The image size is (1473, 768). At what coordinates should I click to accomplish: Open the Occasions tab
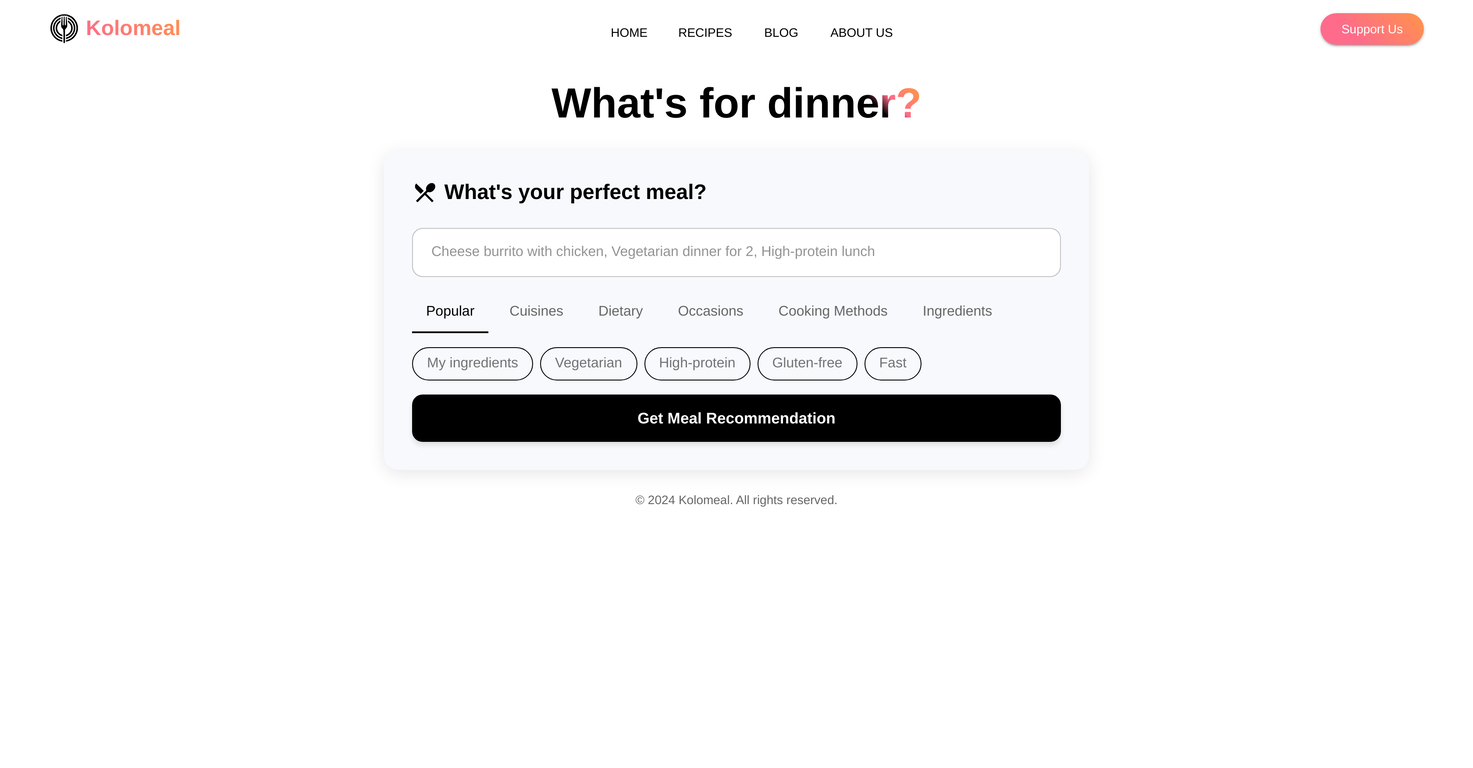point(710,311)
